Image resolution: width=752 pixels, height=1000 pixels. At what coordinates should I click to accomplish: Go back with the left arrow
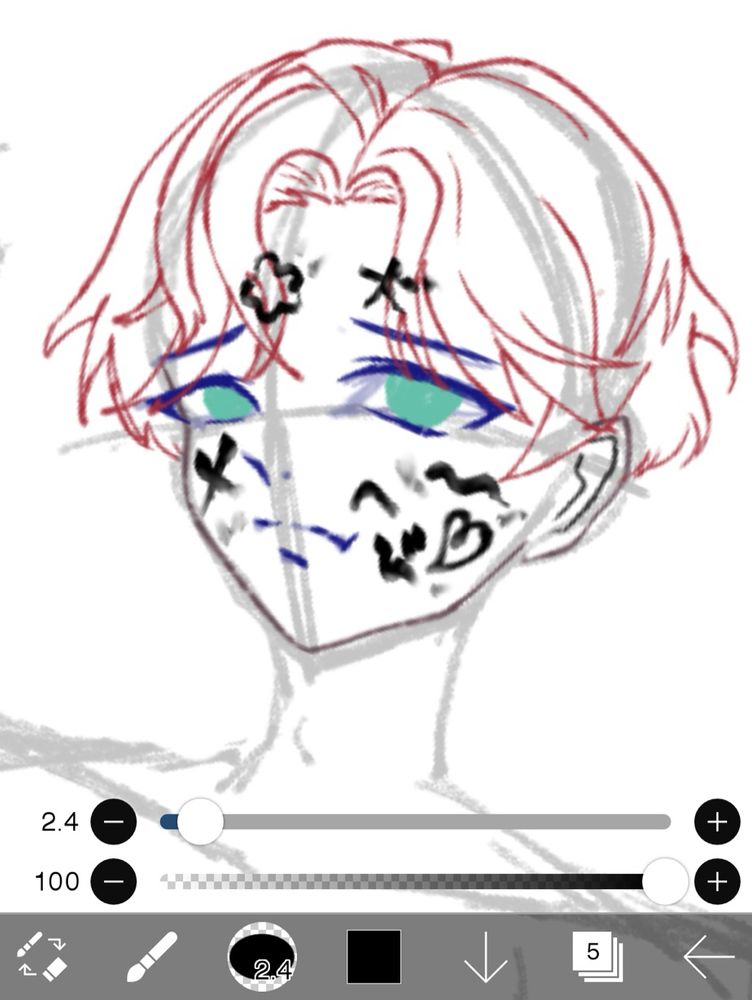coord(708,957)
